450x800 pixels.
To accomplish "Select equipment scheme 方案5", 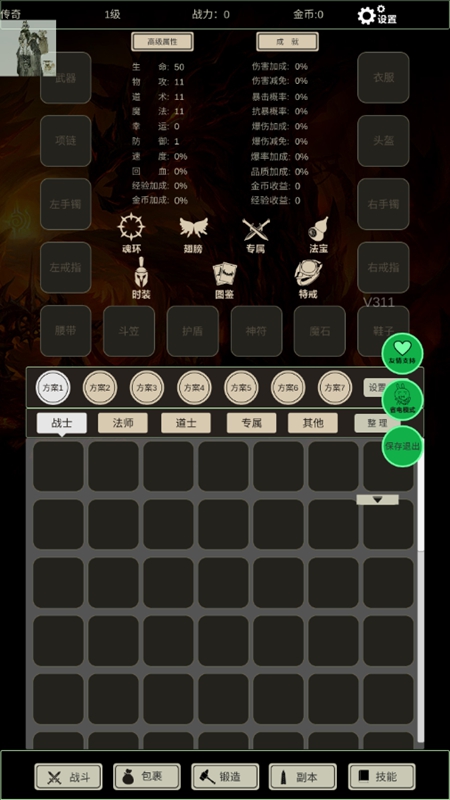I will tap(241, 387).
